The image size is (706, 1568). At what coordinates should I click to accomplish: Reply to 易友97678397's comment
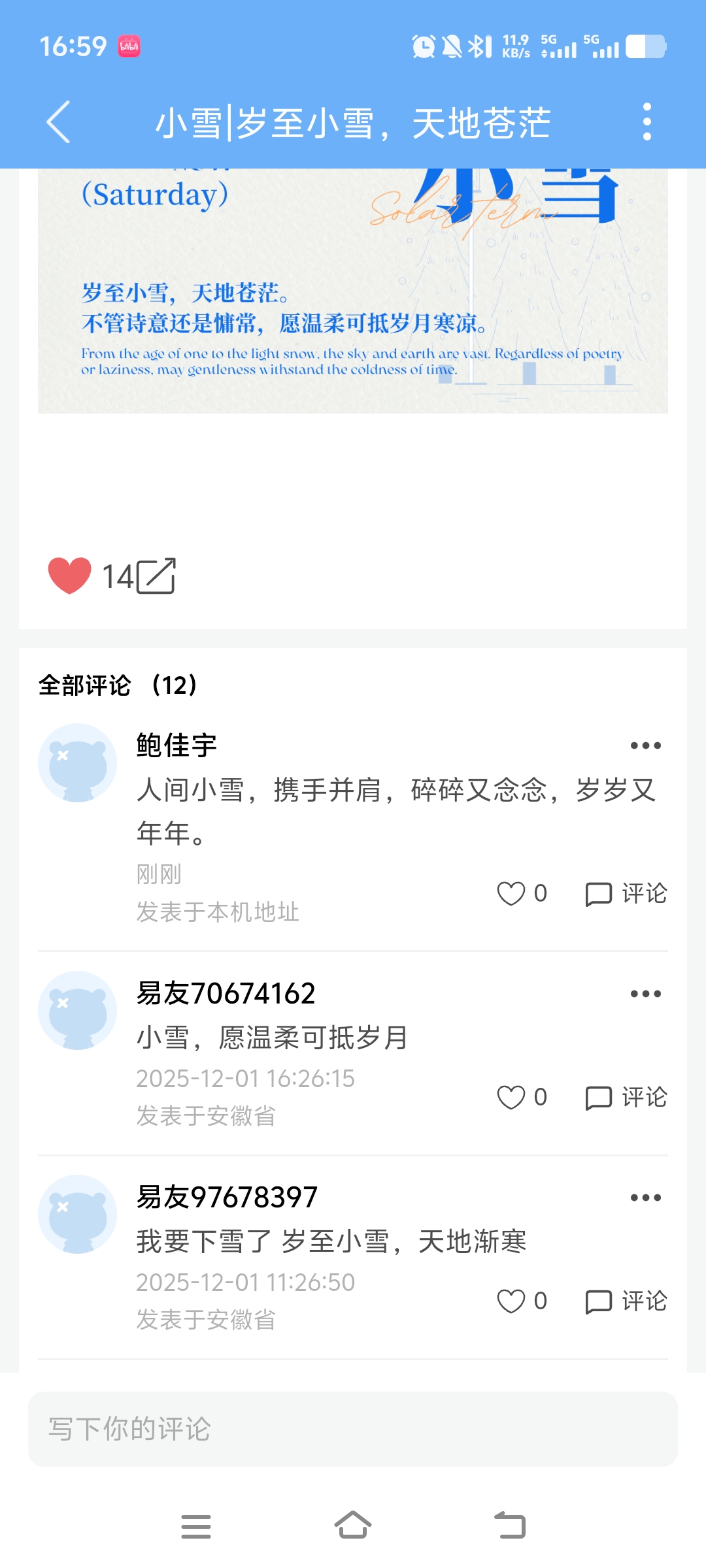pyautogui.click(x=626, y=1301)
